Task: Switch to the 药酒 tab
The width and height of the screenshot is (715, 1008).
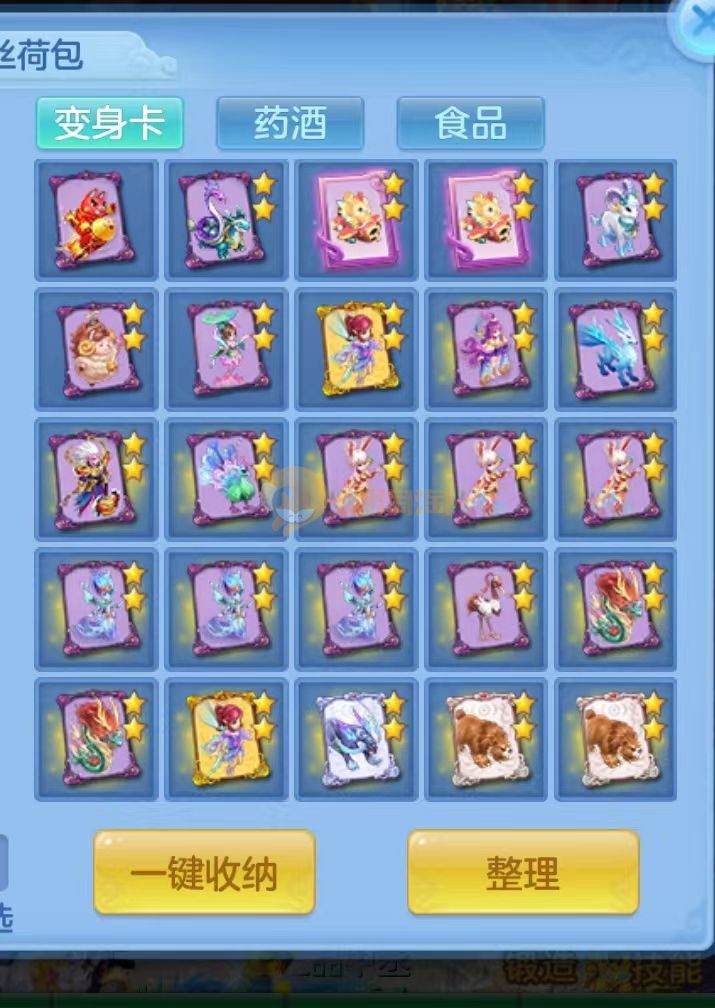Action: point(290,124)
